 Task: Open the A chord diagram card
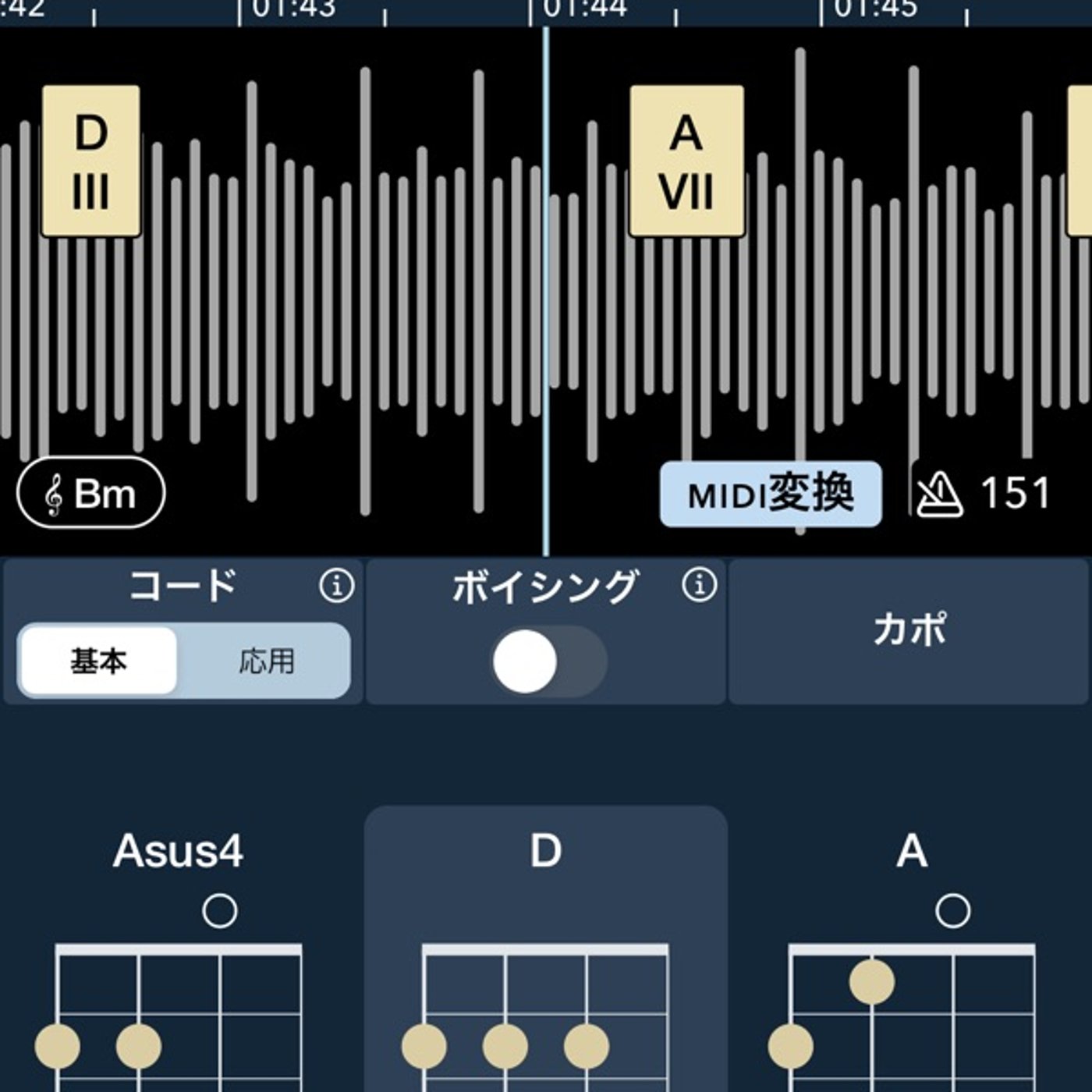(x=911, y=959)
